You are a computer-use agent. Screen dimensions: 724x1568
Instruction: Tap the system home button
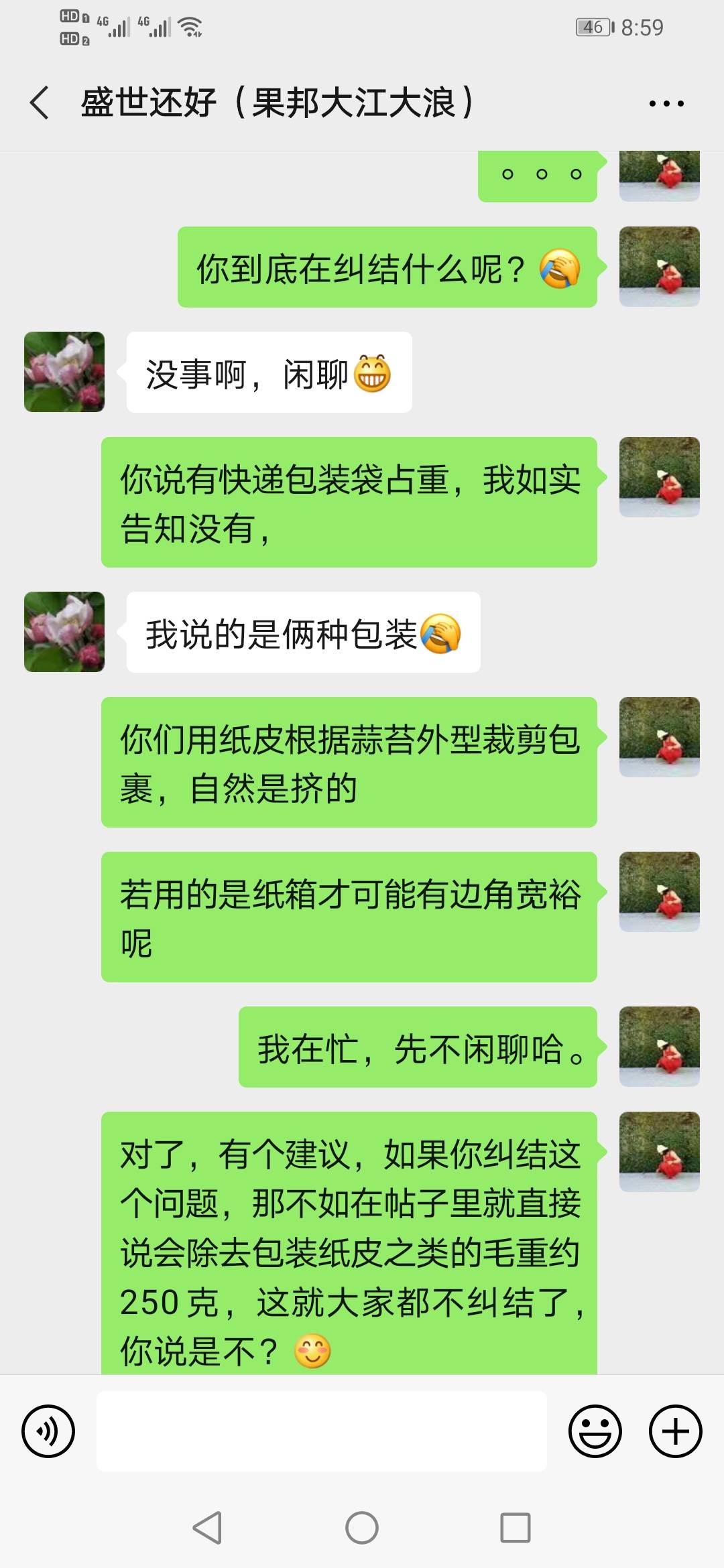(362, 1528)
